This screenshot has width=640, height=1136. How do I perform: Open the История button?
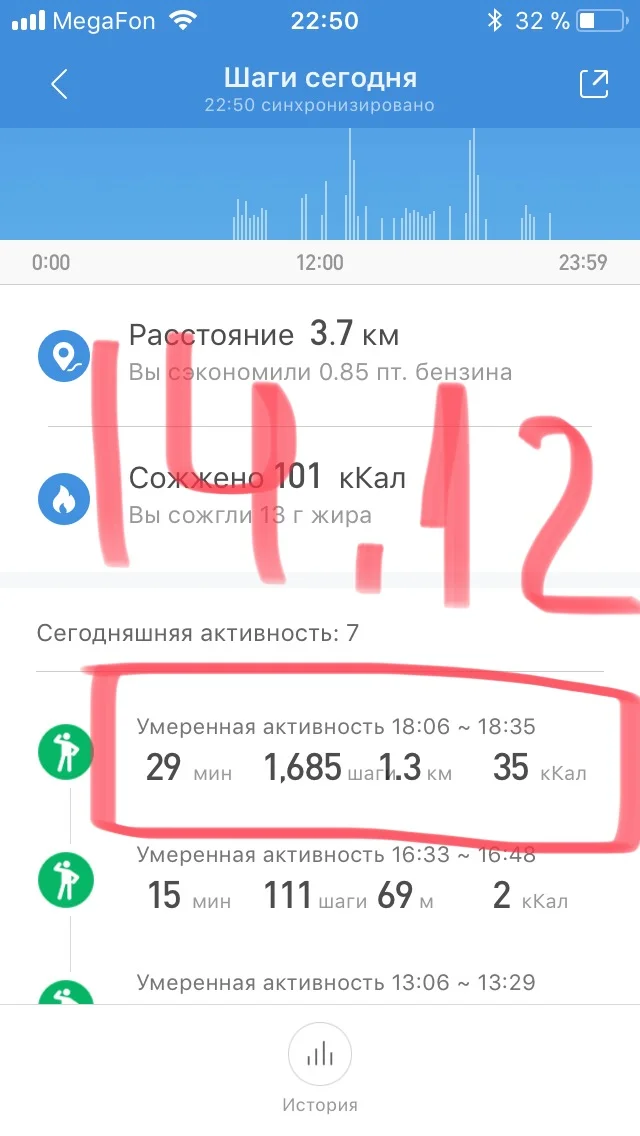[x=320, y=1068]
